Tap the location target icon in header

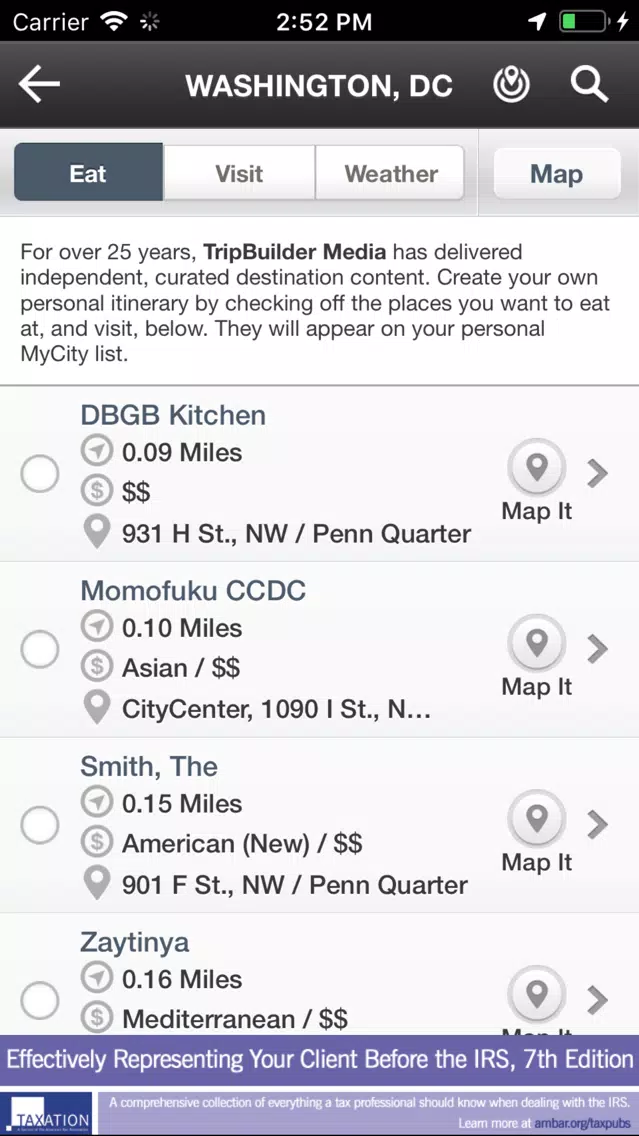pos(511,85)
